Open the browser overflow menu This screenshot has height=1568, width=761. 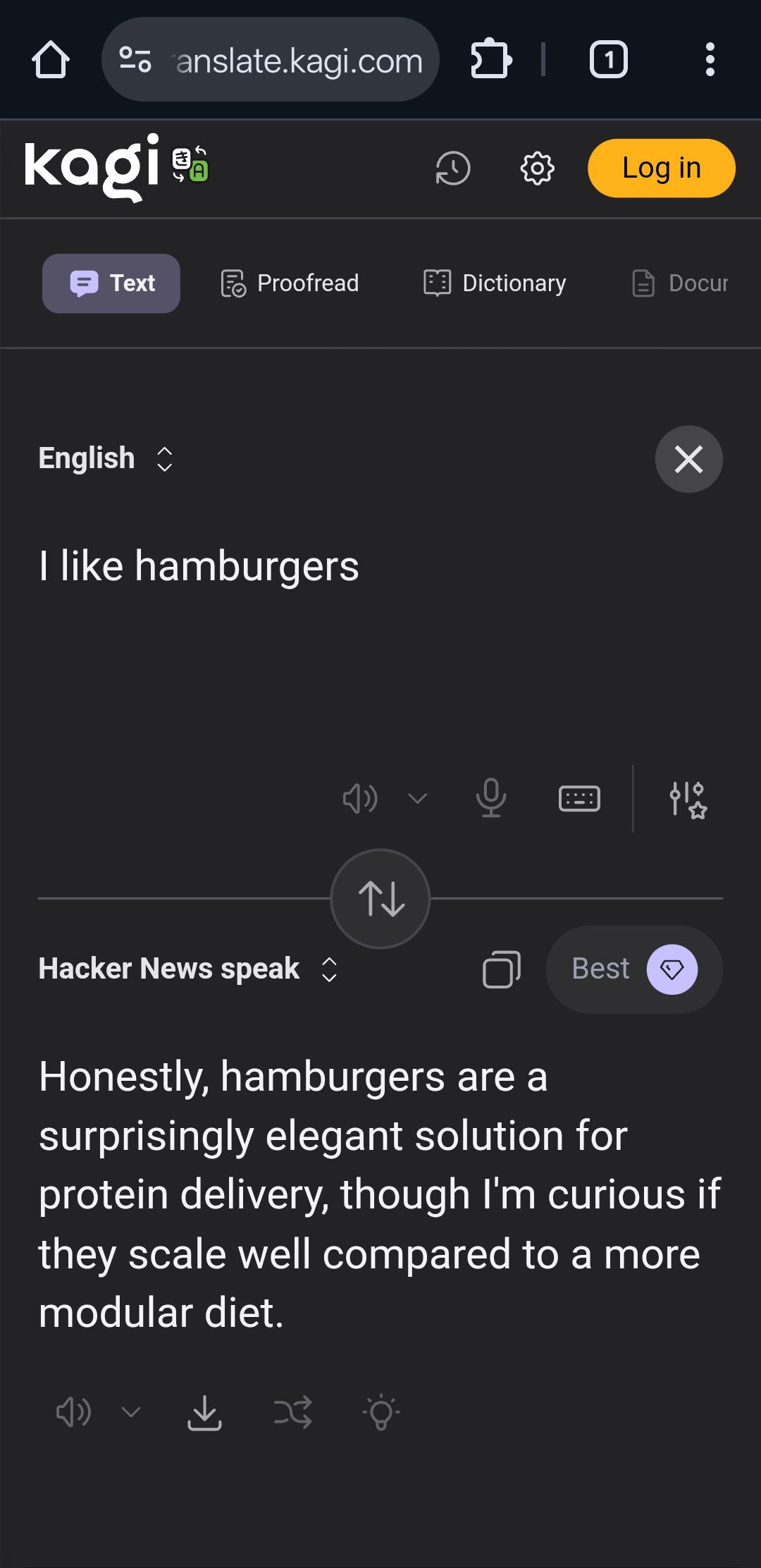[x=710, y=59]
